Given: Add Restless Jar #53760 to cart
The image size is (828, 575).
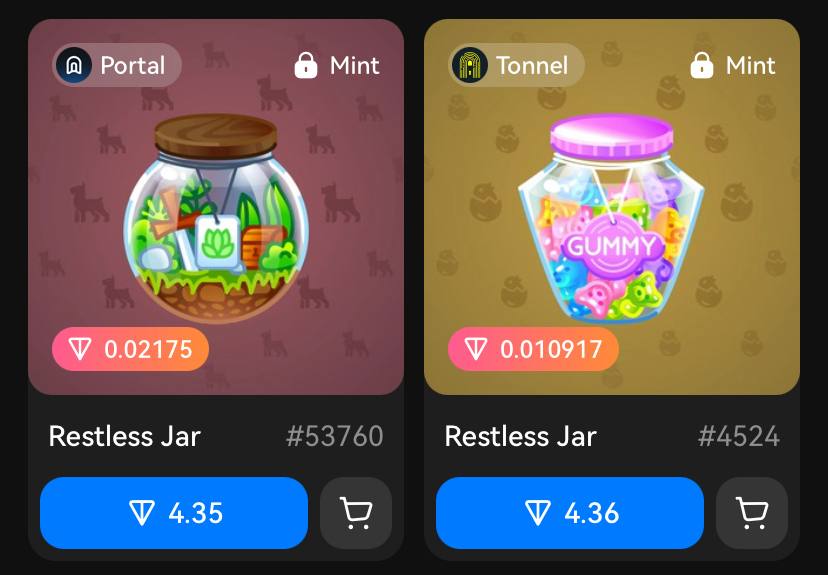Looking at the screenshot, I should [356, 513].
